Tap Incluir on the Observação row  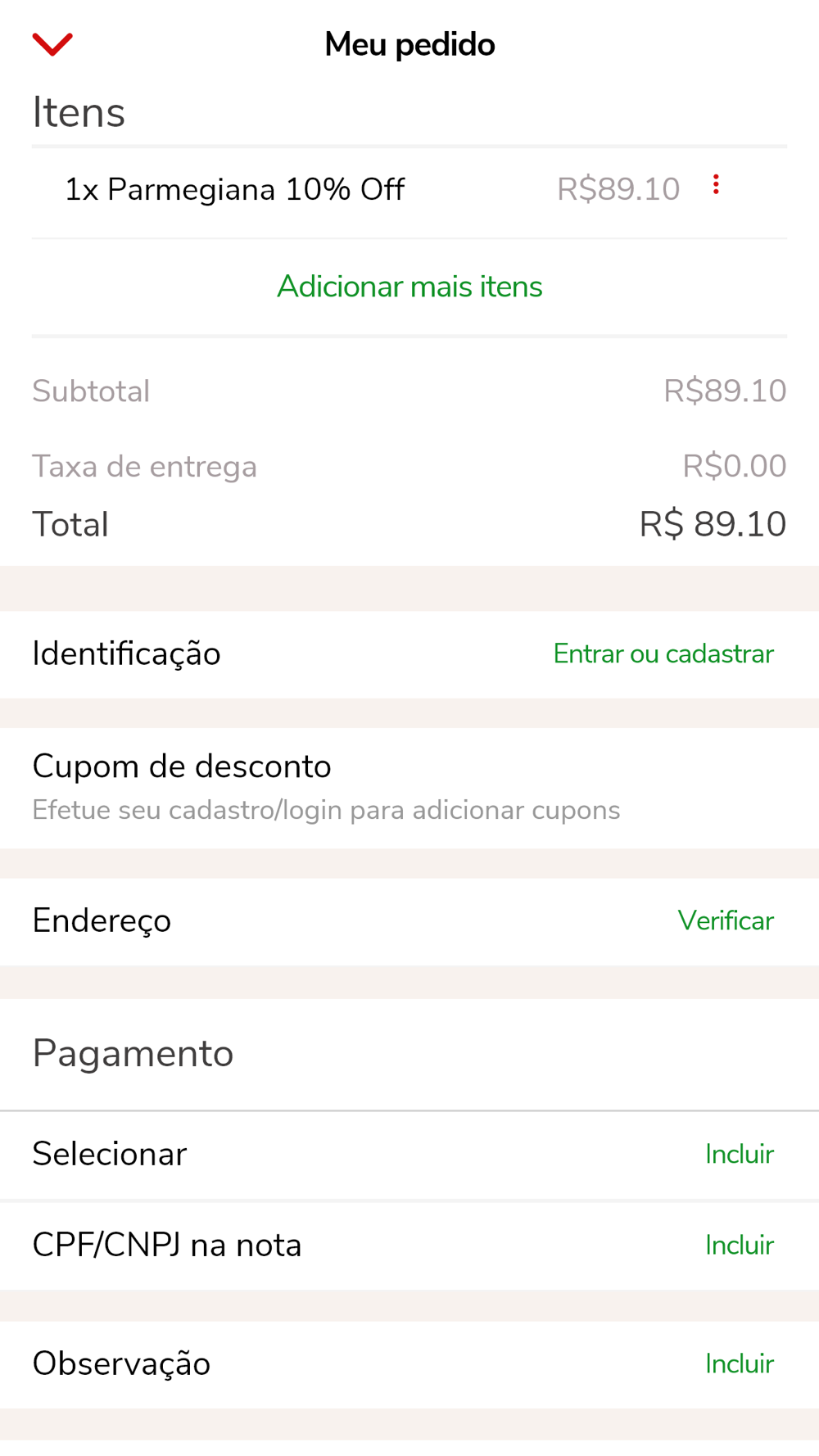pyautogui.click(x=739, y=1363)
